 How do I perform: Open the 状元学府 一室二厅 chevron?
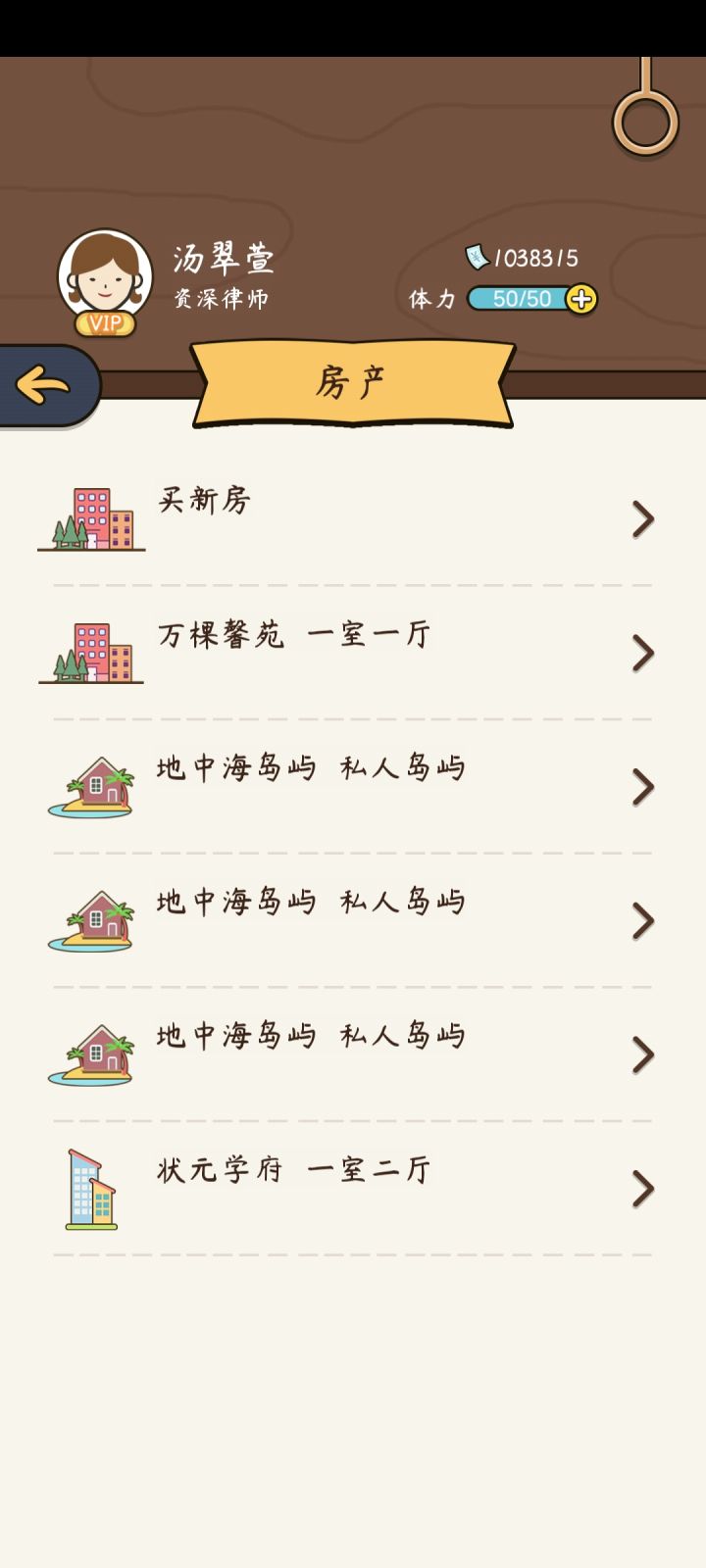point(642,1189)
